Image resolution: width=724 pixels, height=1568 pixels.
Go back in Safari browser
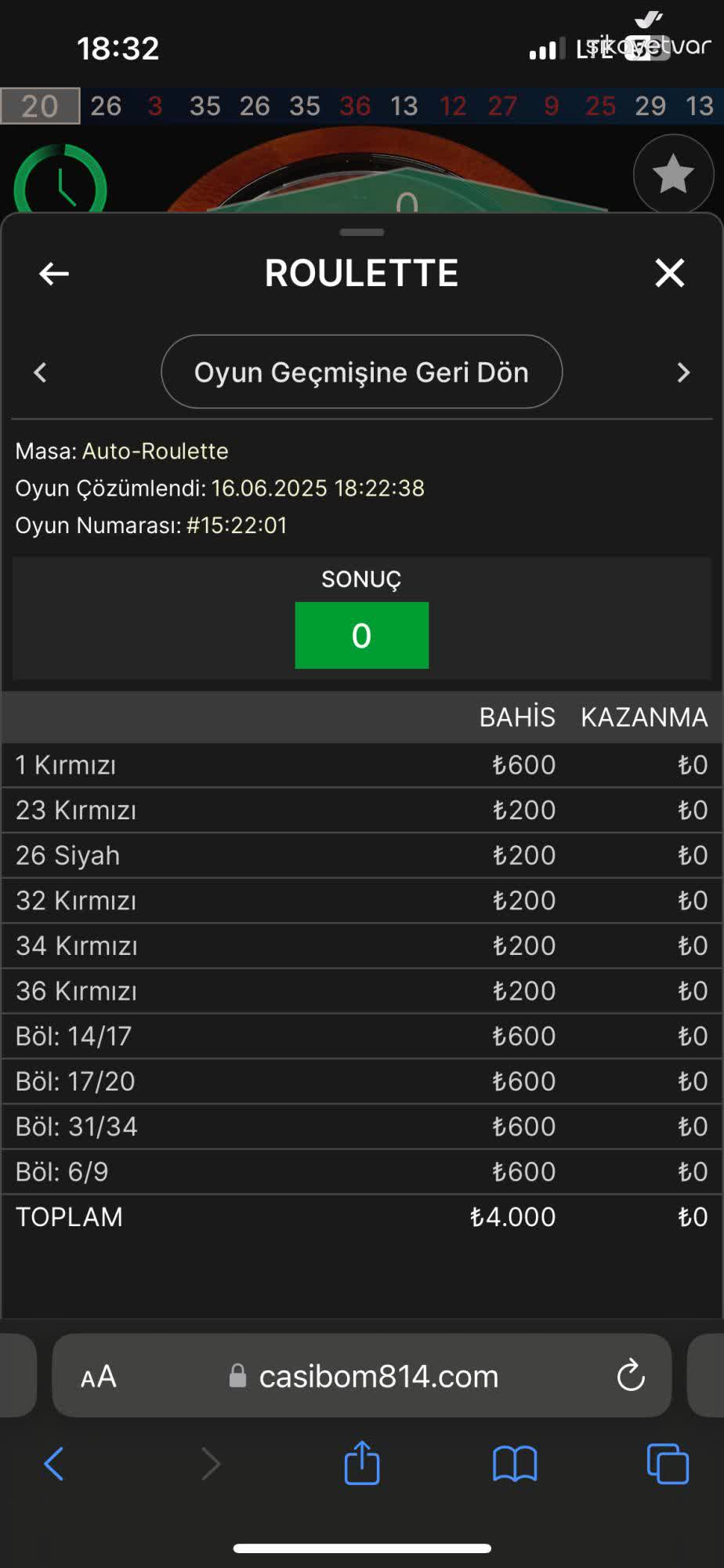(x=53, y=1463)
